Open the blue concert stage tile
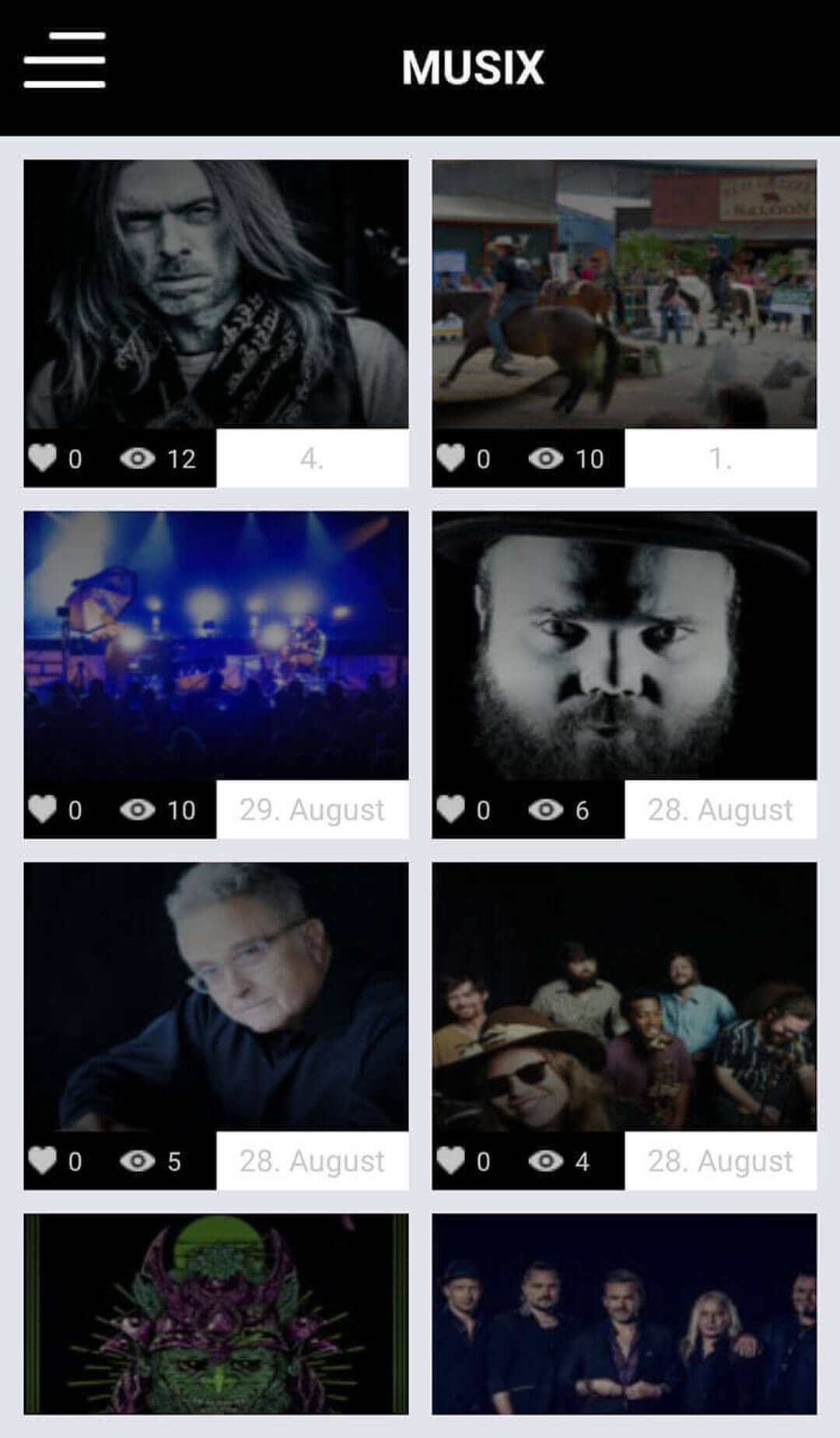 pyautogui.click(x=216, y=645)
